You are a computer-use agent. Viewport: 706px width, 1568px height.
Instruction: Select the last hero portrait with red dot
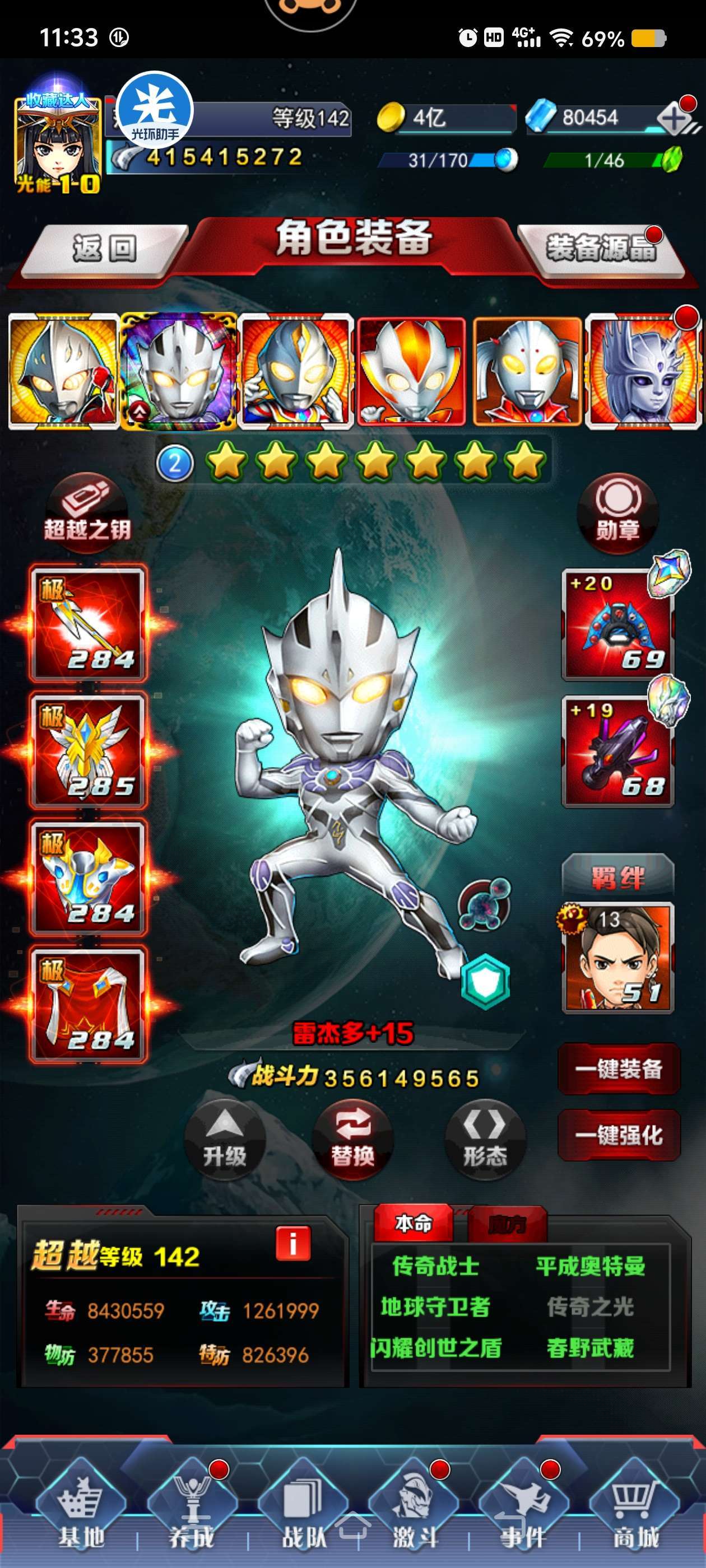[x=643, y=370]
